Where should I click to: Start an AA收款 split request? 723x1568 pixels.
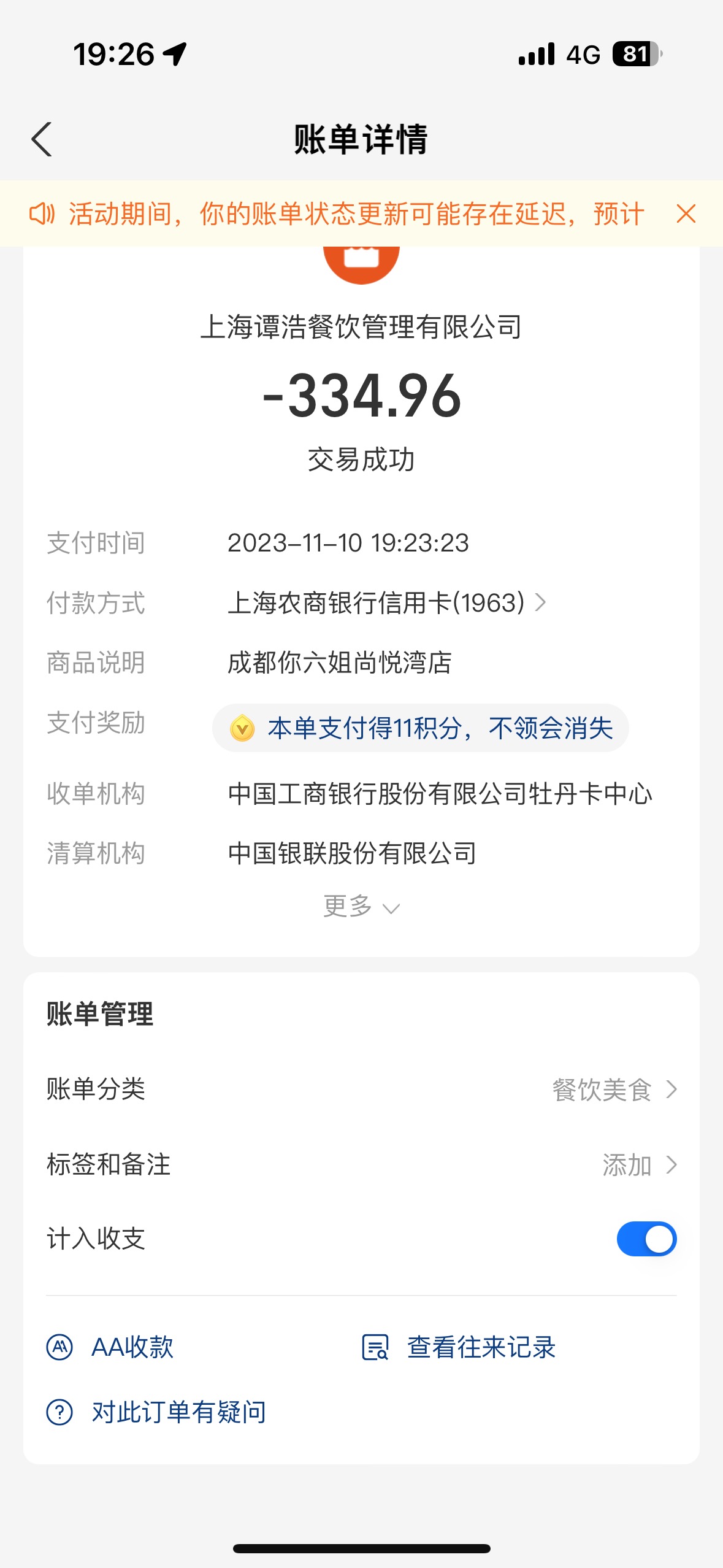(x=110, y=1347)
